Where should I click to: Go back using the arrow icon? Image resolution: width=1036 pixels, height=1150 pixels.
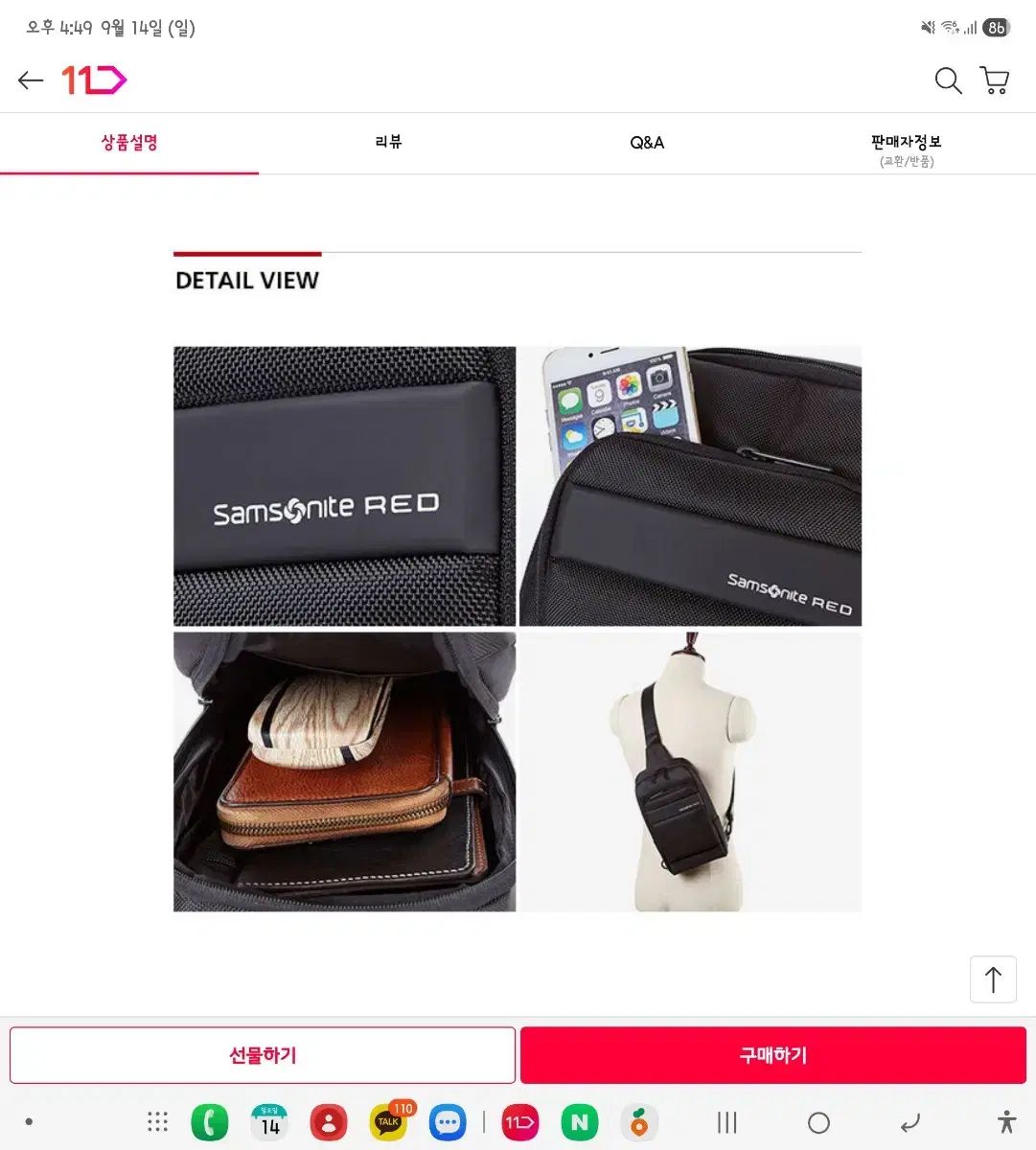[x=31, y=80]
